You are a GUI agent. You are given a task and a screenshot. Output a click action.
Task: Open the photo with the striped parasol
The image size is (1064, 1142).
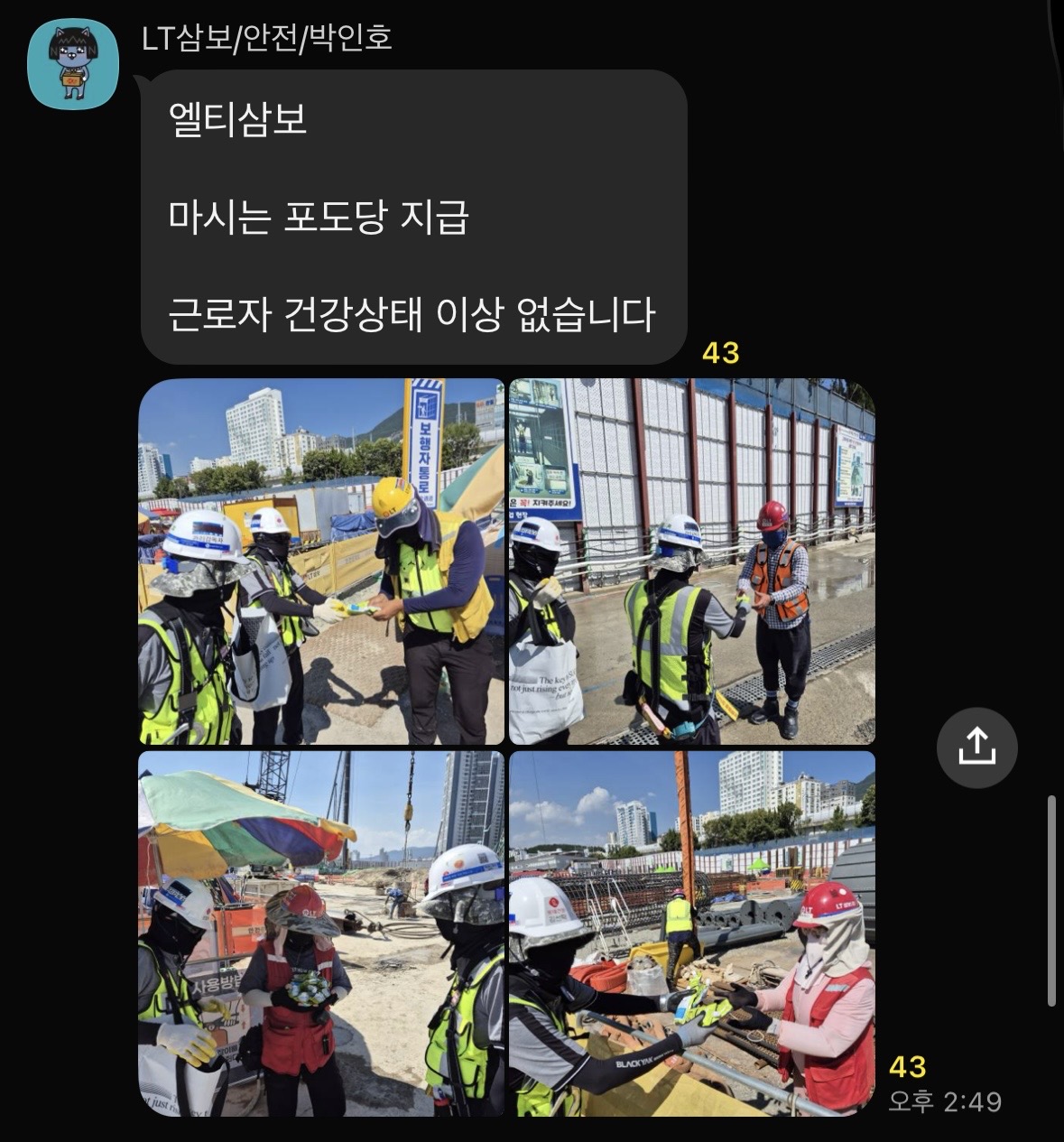(x=321, y=933)
